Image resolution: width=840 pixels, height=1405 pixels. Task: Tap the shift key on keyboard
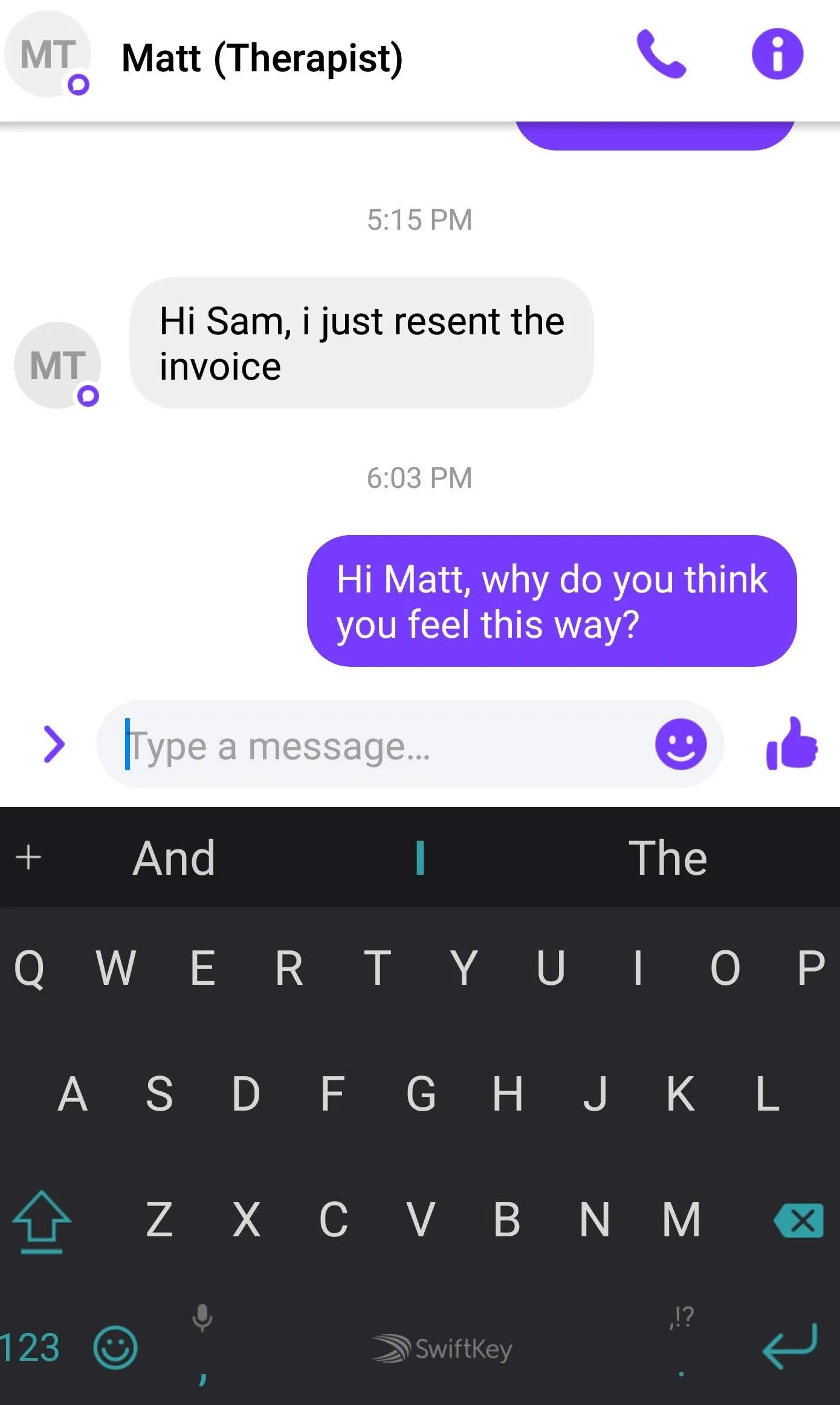pyautogui.click(x=42, y=1221)
